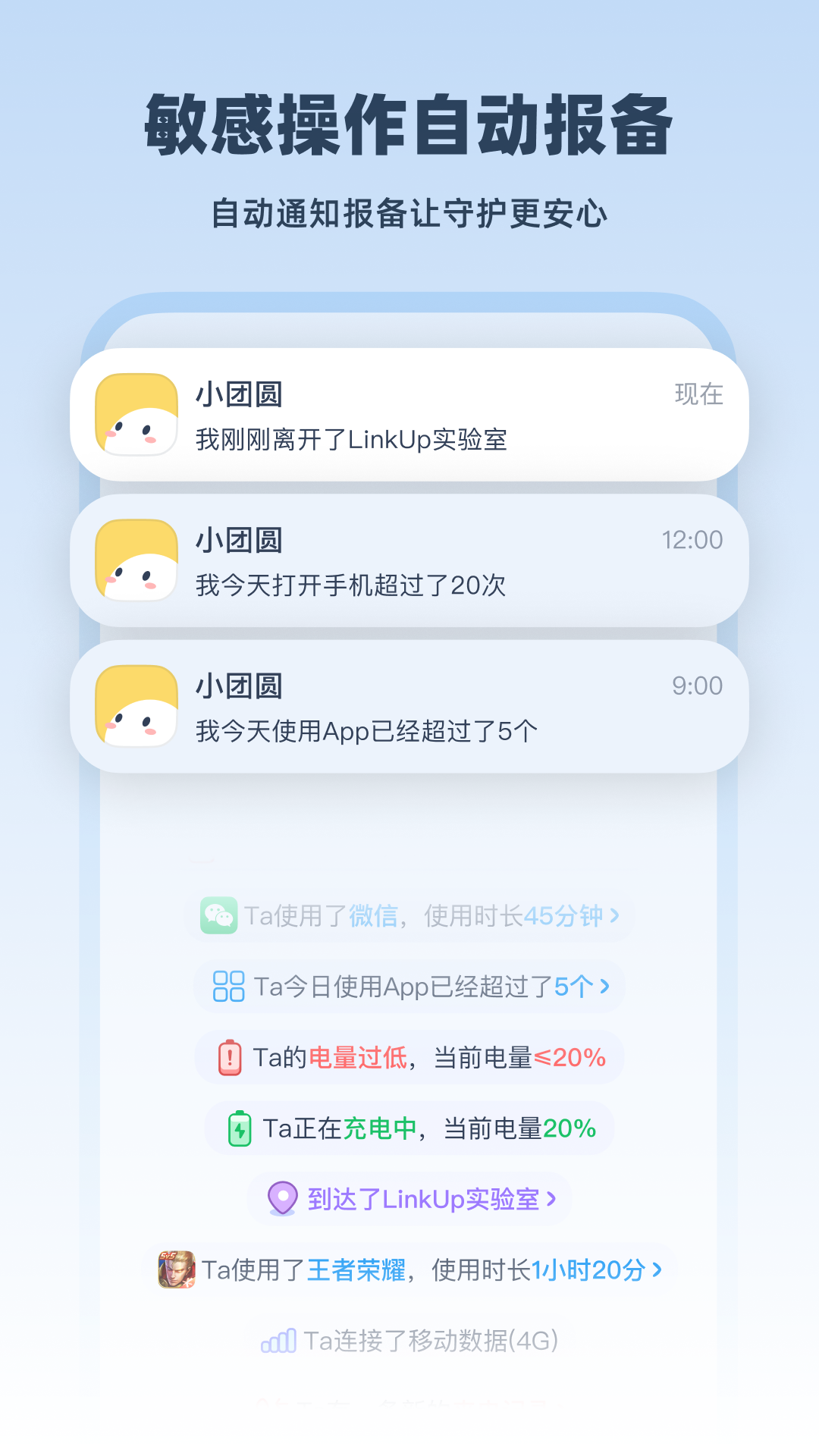
Task: Click the 9:00 timestamp on the bottom notification
Action: click(x=699, y=684)
